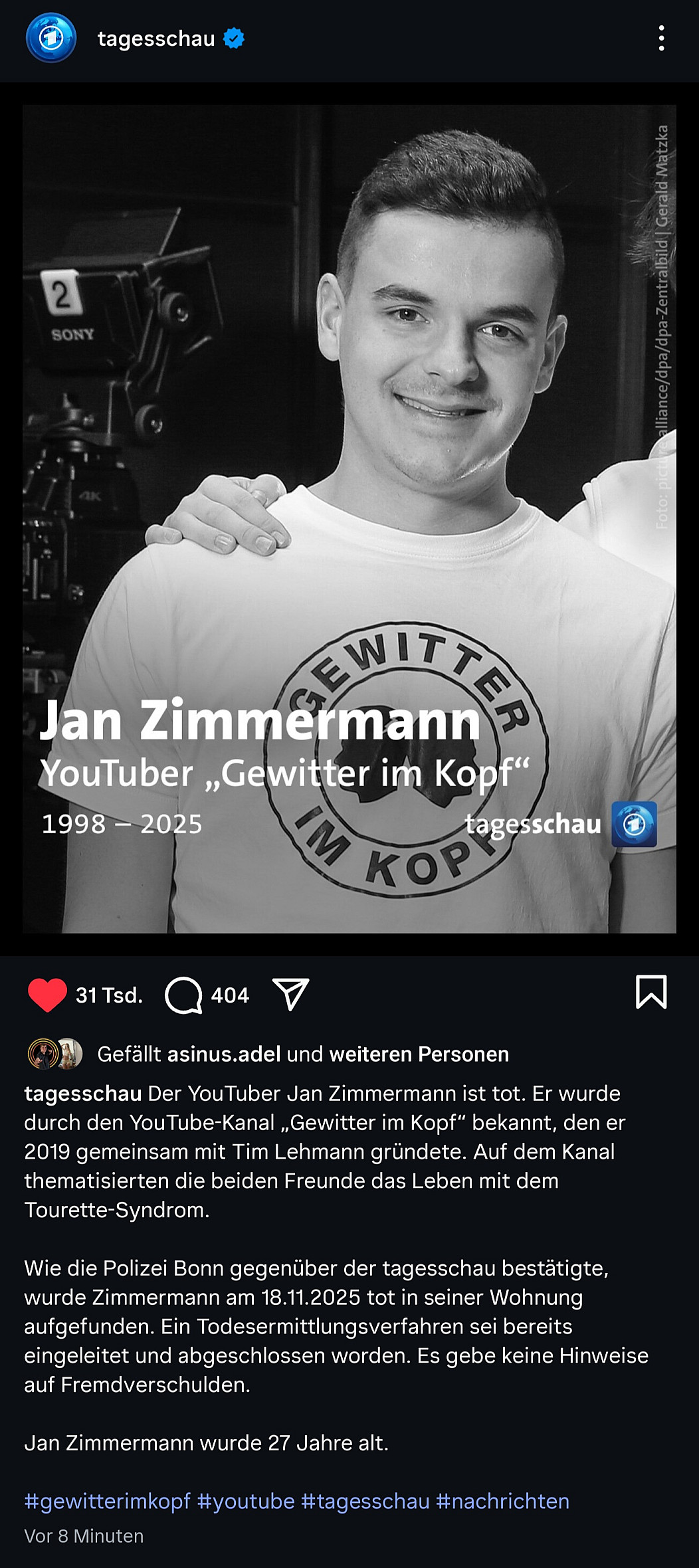Save this post with the bookmark icon
This screenshot has height=1568, width=699.
coord(650,992)
